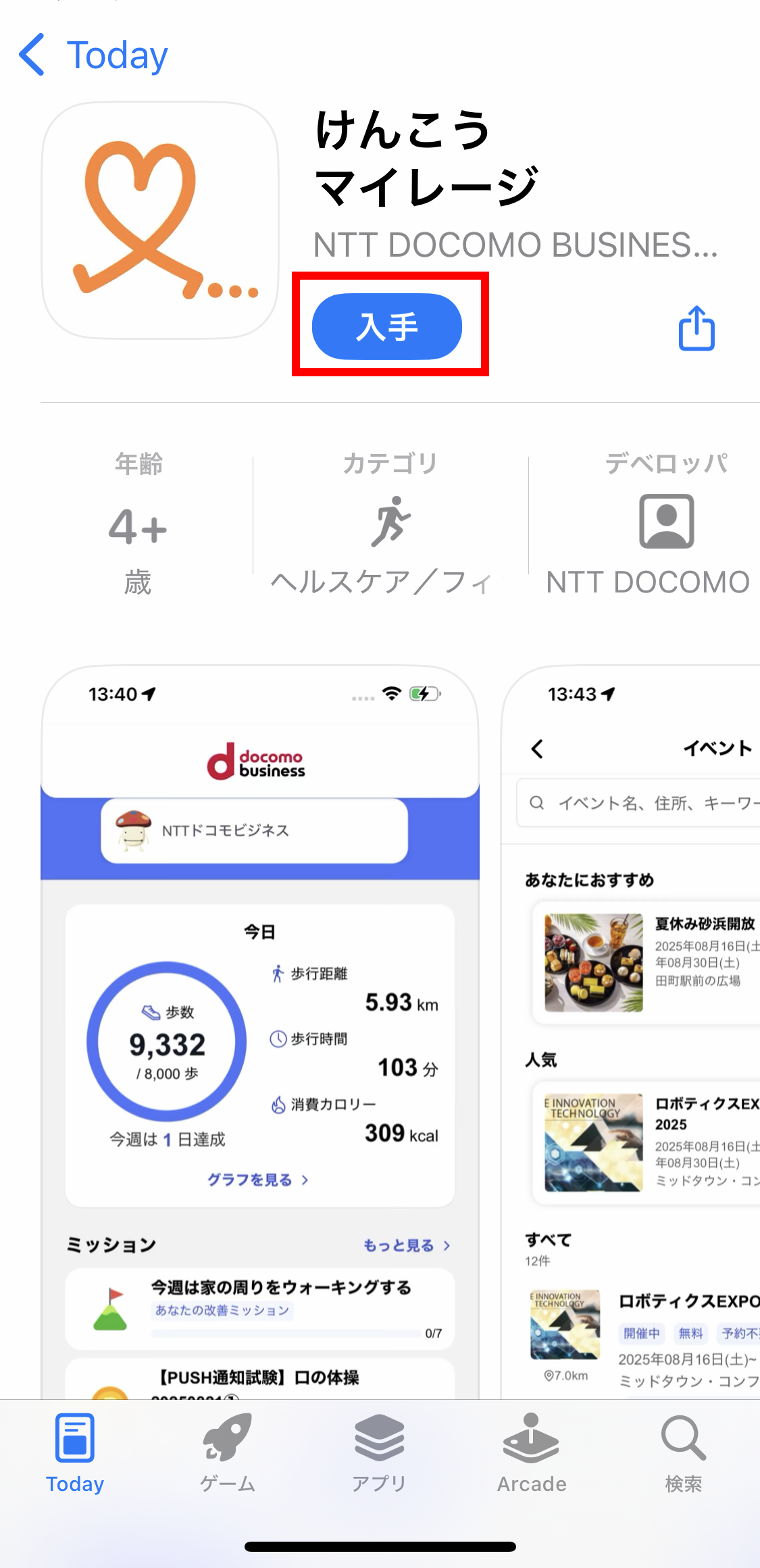Expand もっと見る next to ミッション
The image size is (760, 1568).
406,1245
